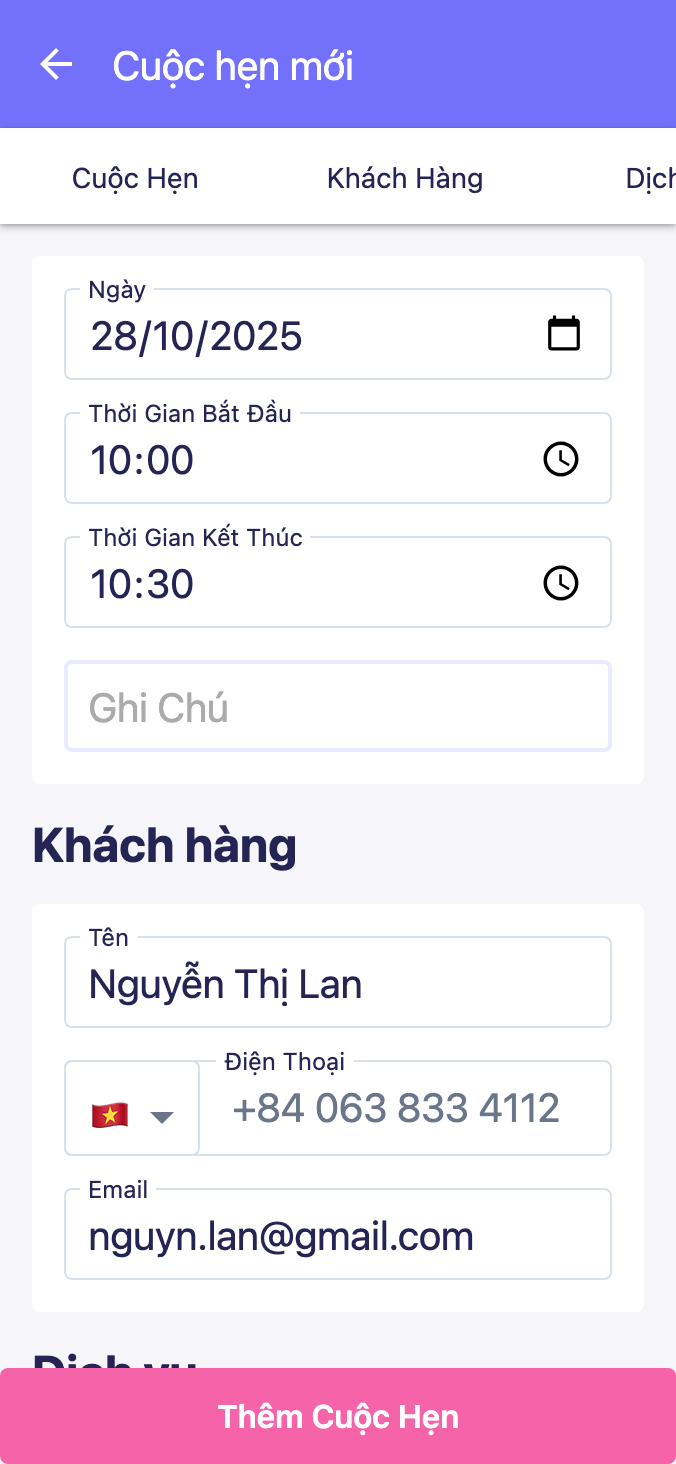Open the calendar picker for Ngày

(x=563, y=334)
